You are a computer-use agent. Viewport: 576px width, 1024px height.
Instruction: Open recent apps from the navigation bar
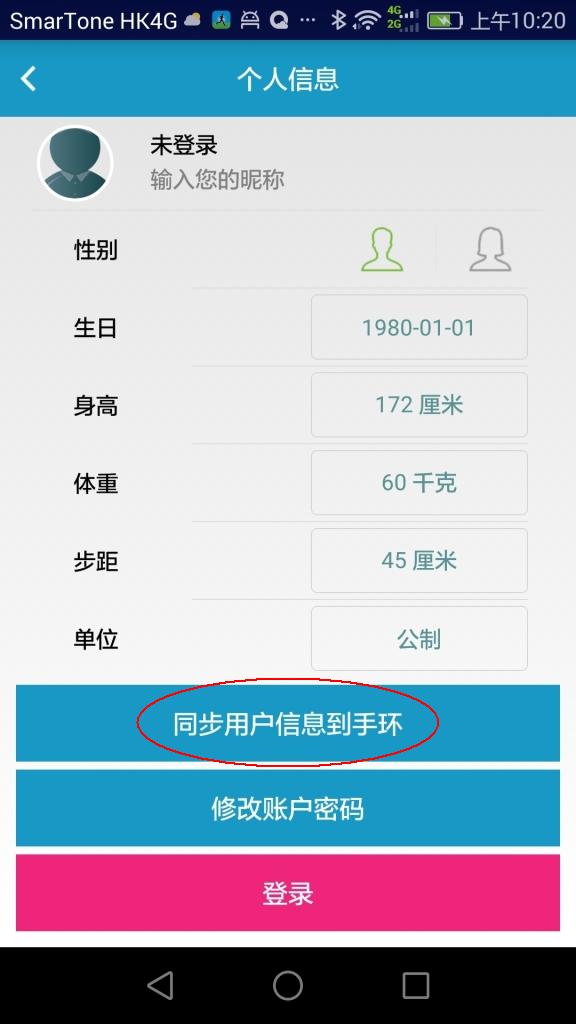415,985
